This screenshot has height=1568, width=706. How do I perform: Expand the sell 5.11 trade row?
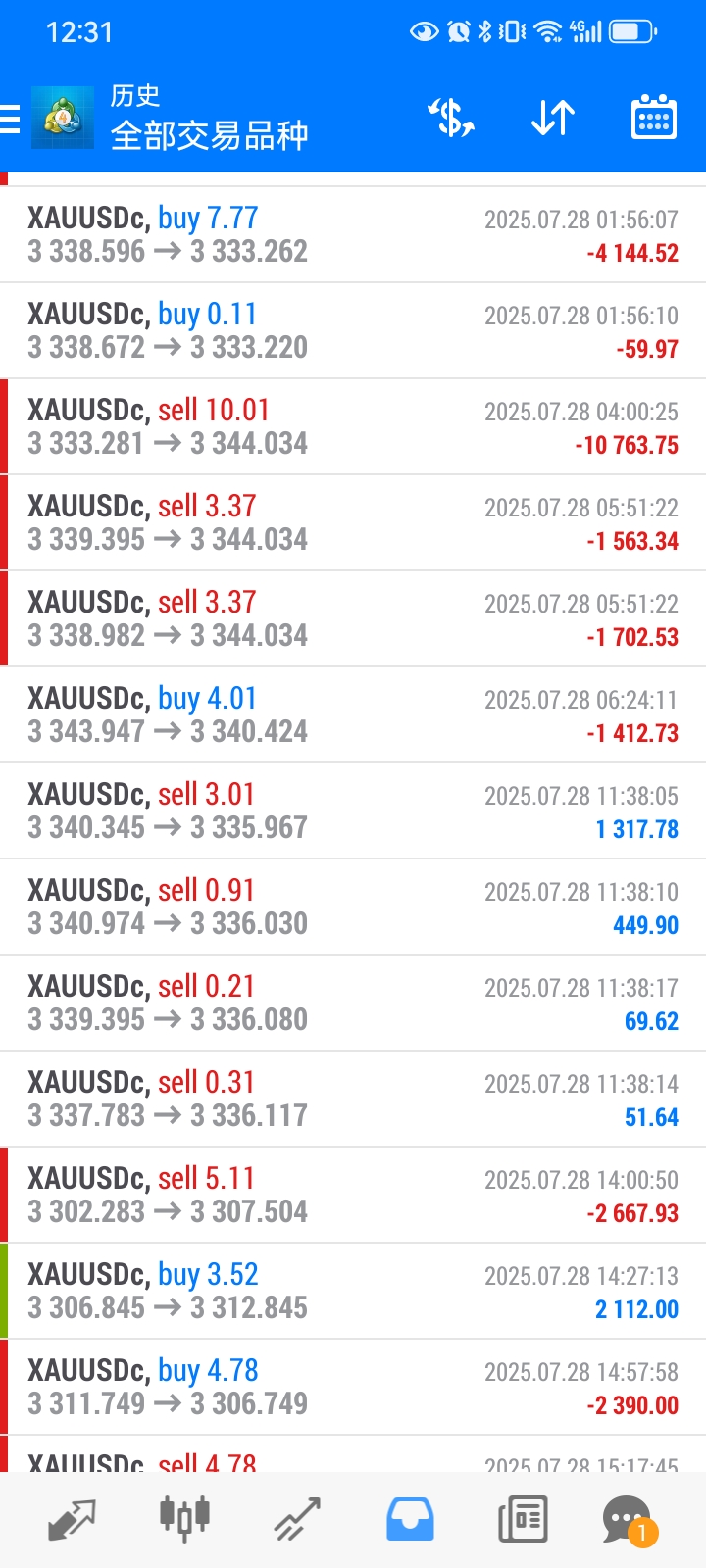(x=353, y=1196)
